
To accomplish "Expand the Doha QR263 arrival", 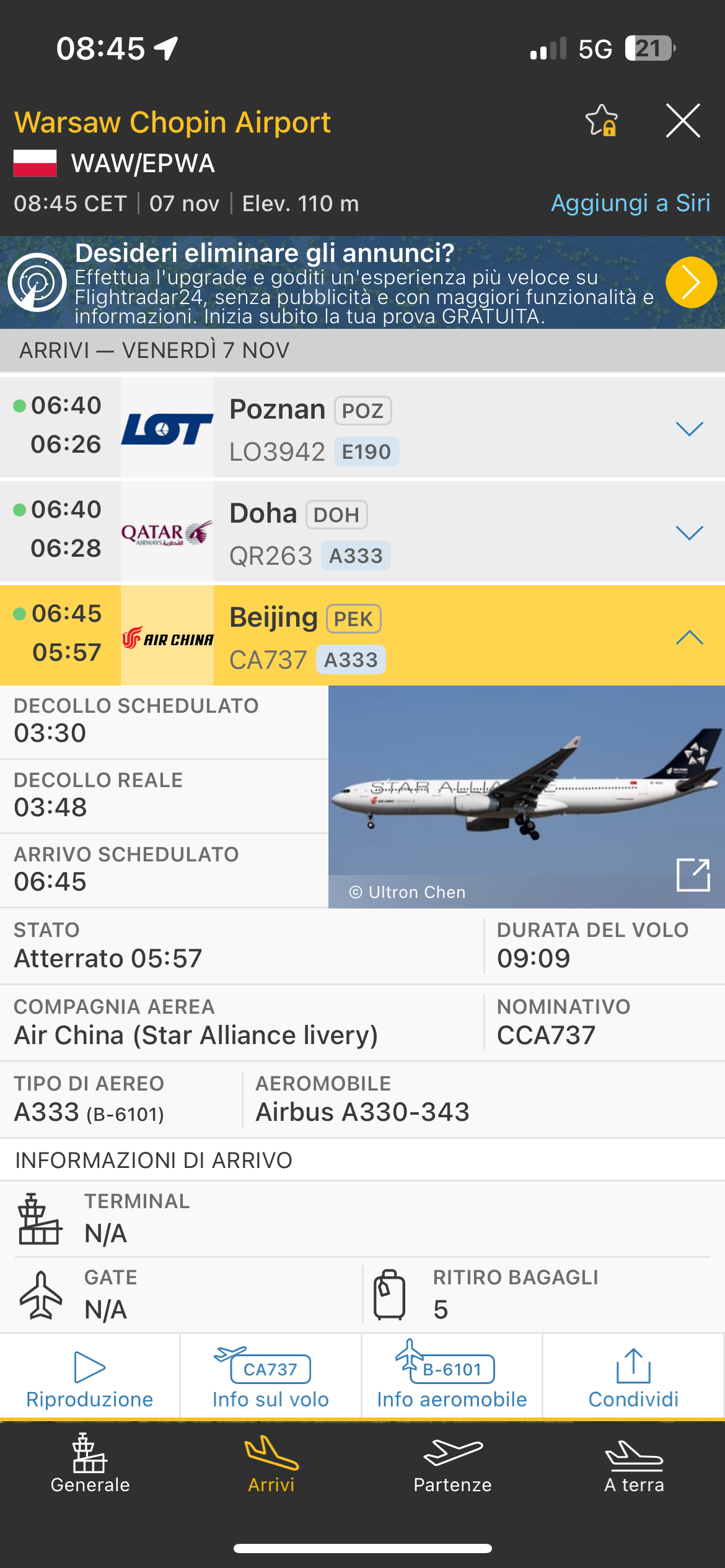I will tap(689, 533).
